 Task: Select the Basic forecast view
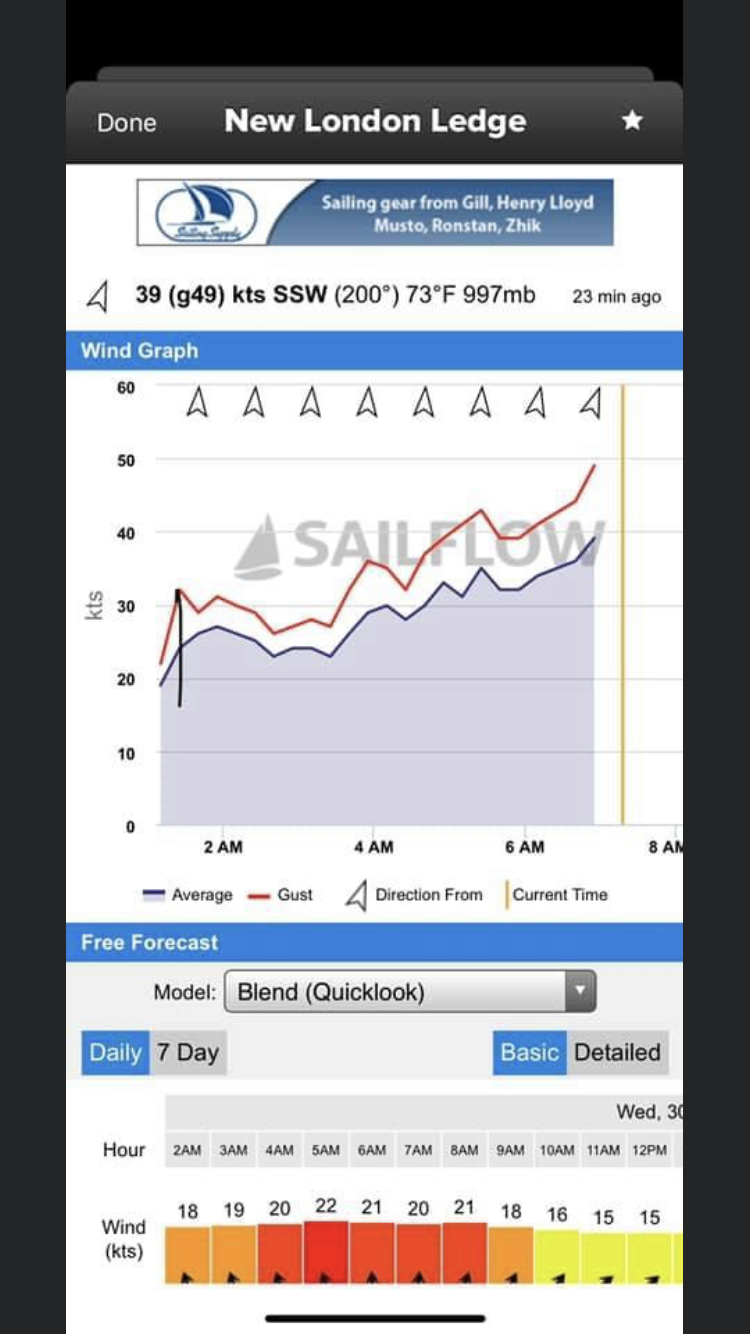[529, 1053]
